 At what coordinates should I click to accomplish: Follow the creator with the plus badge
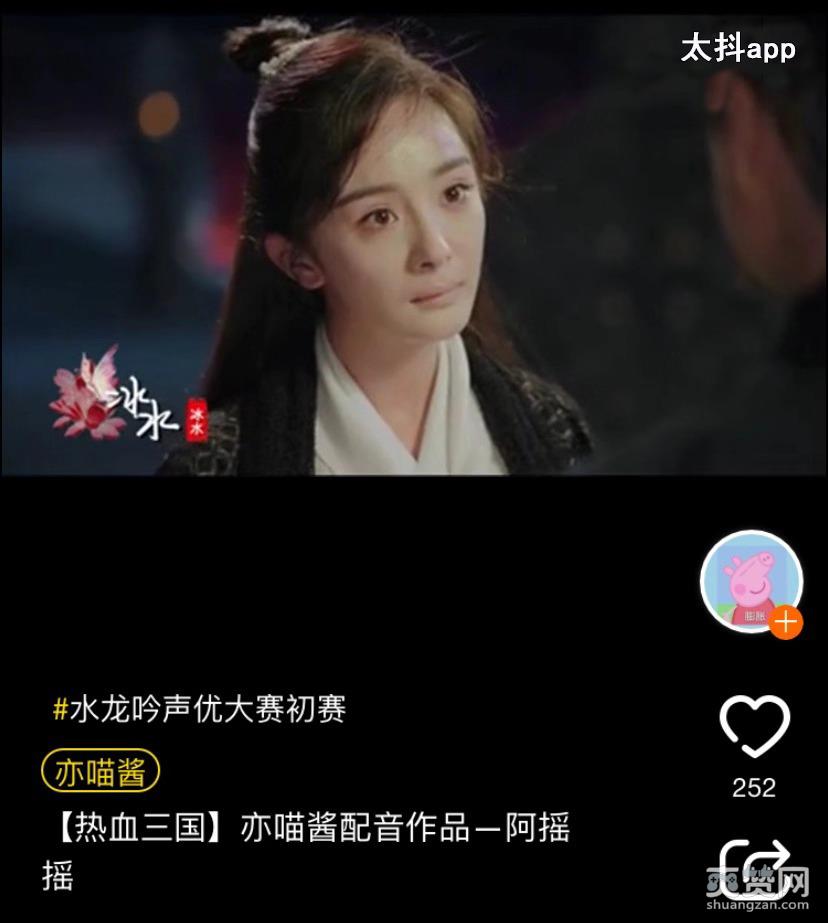click(787, 622)
